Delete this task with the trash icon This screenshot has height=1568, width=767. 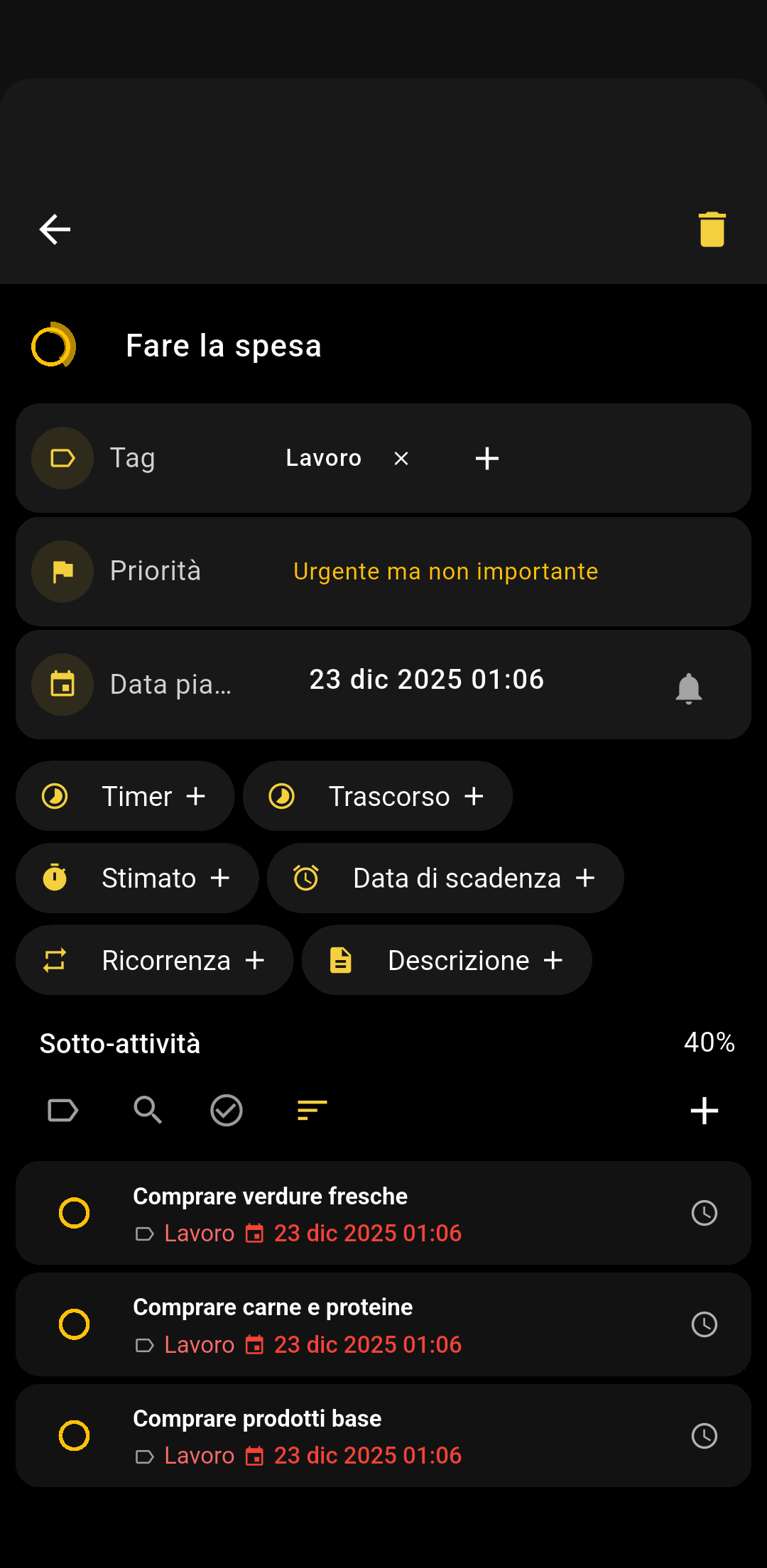click(x=712, y=229)
